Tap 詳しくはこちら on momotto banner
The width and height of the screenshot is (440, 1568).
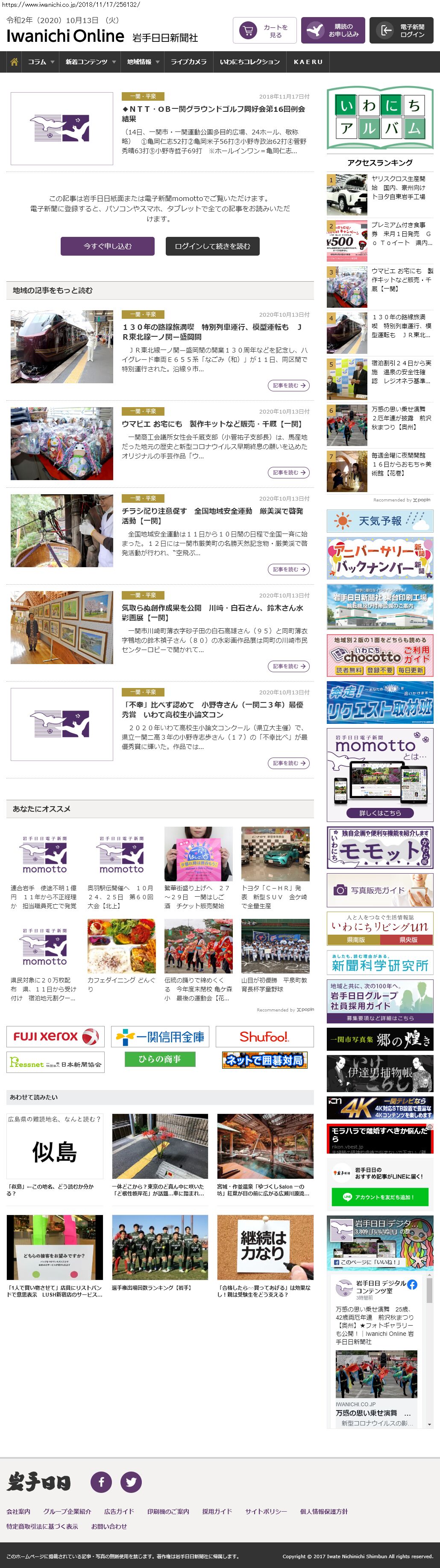pyautogui.click(x=380, y=813)
